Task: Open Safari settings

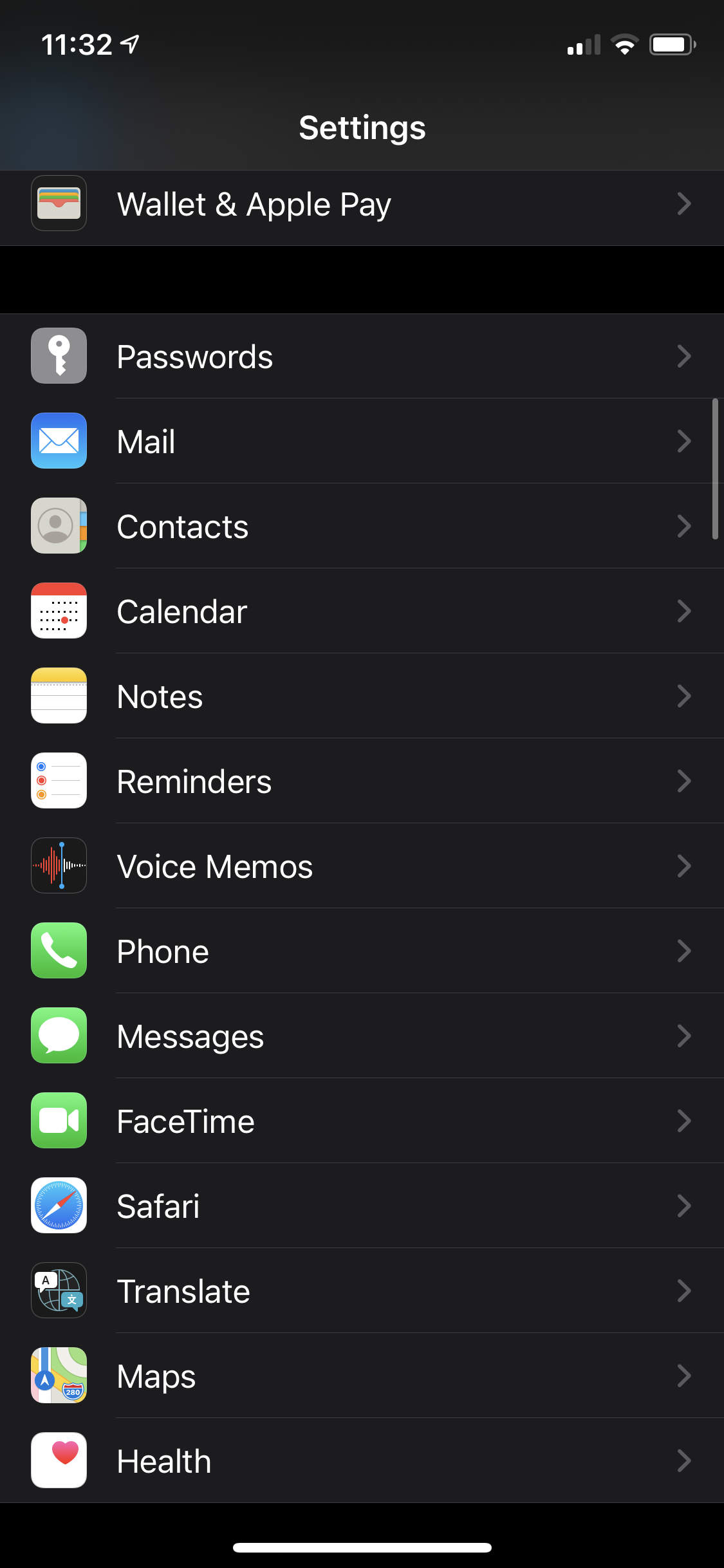Action: (362, 1206)
